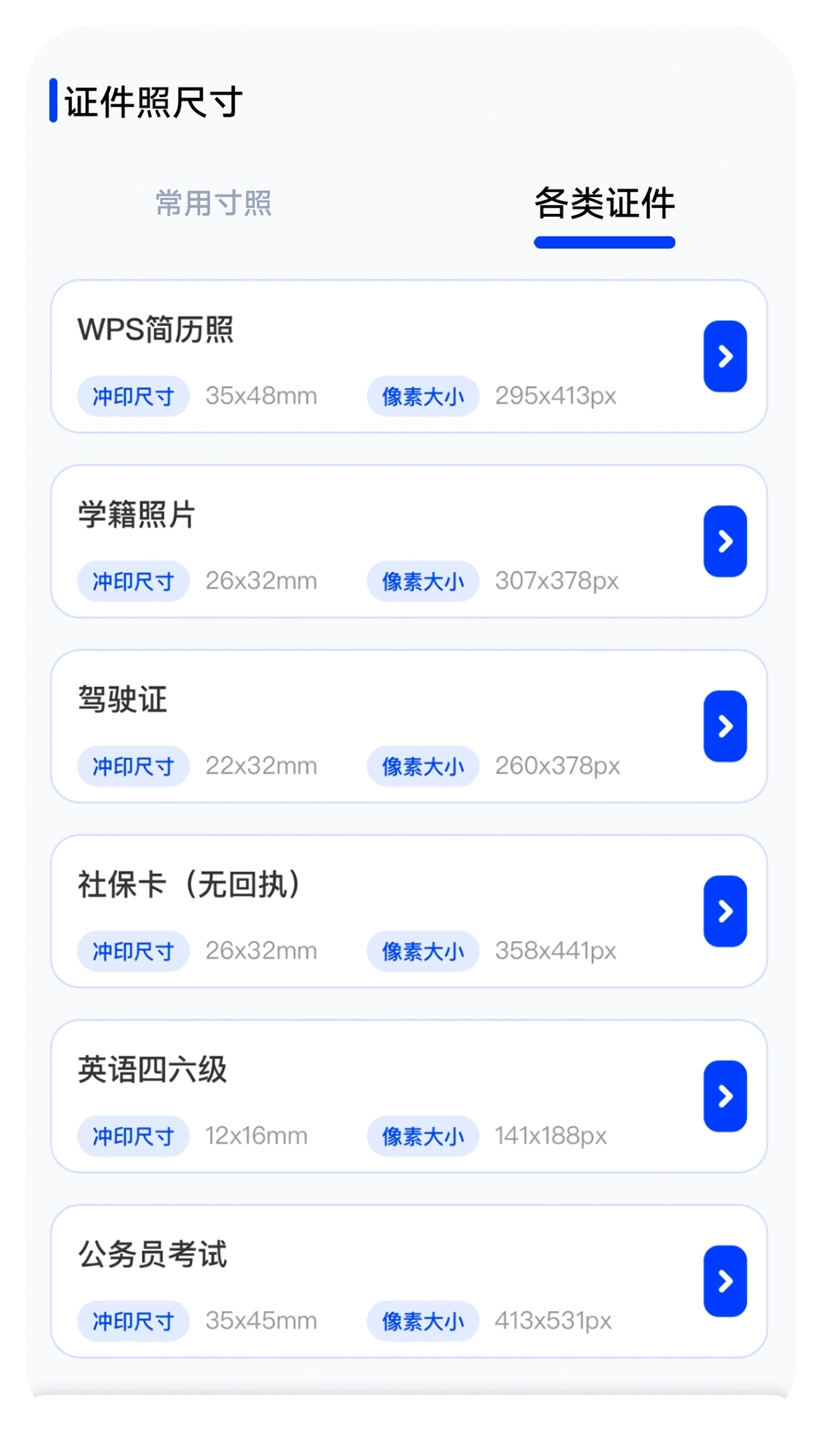Open the 公务员考试 detail arrow

725,1282
